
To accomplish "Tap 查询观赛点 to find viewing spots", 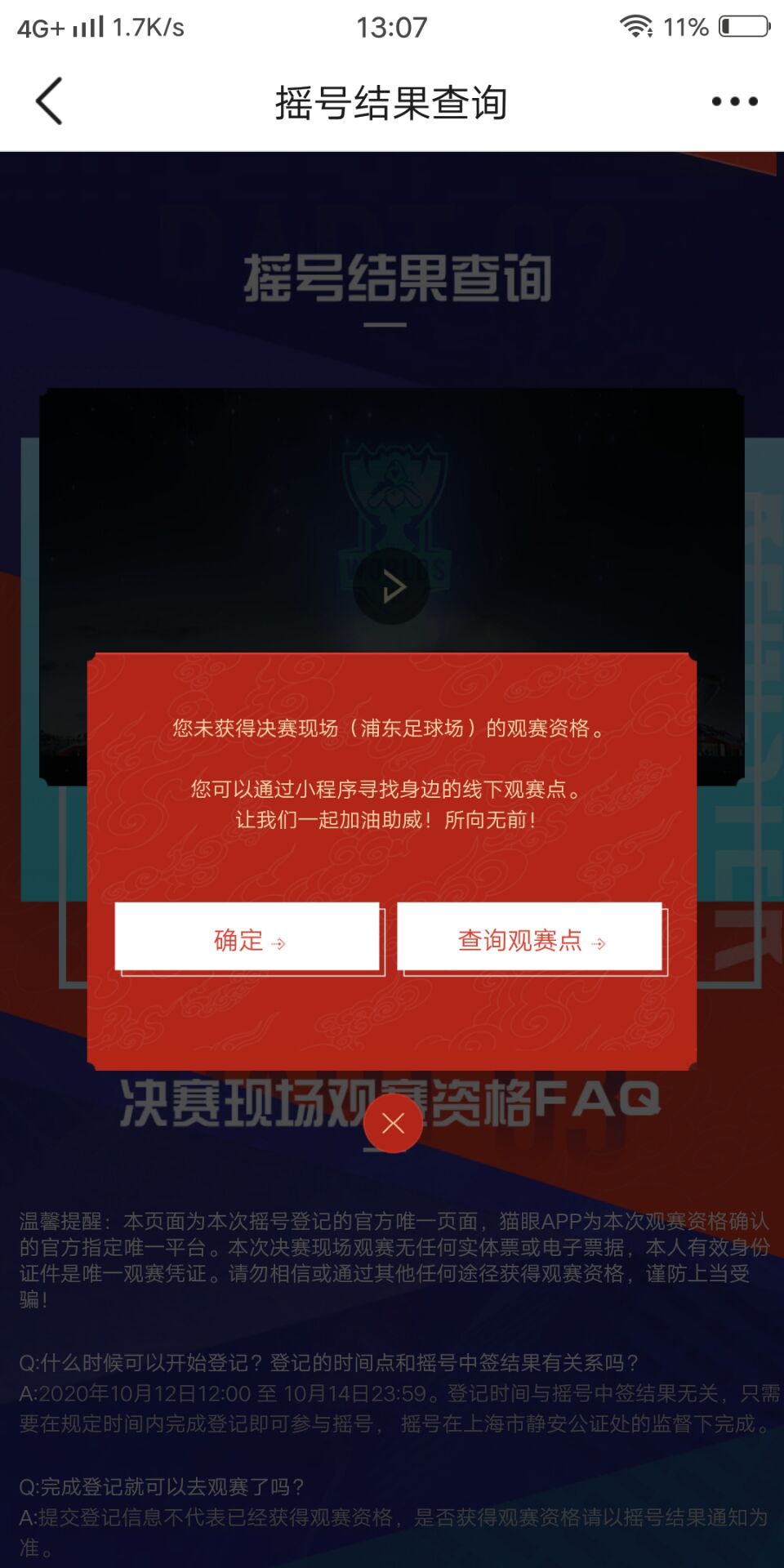I will 530,939.
